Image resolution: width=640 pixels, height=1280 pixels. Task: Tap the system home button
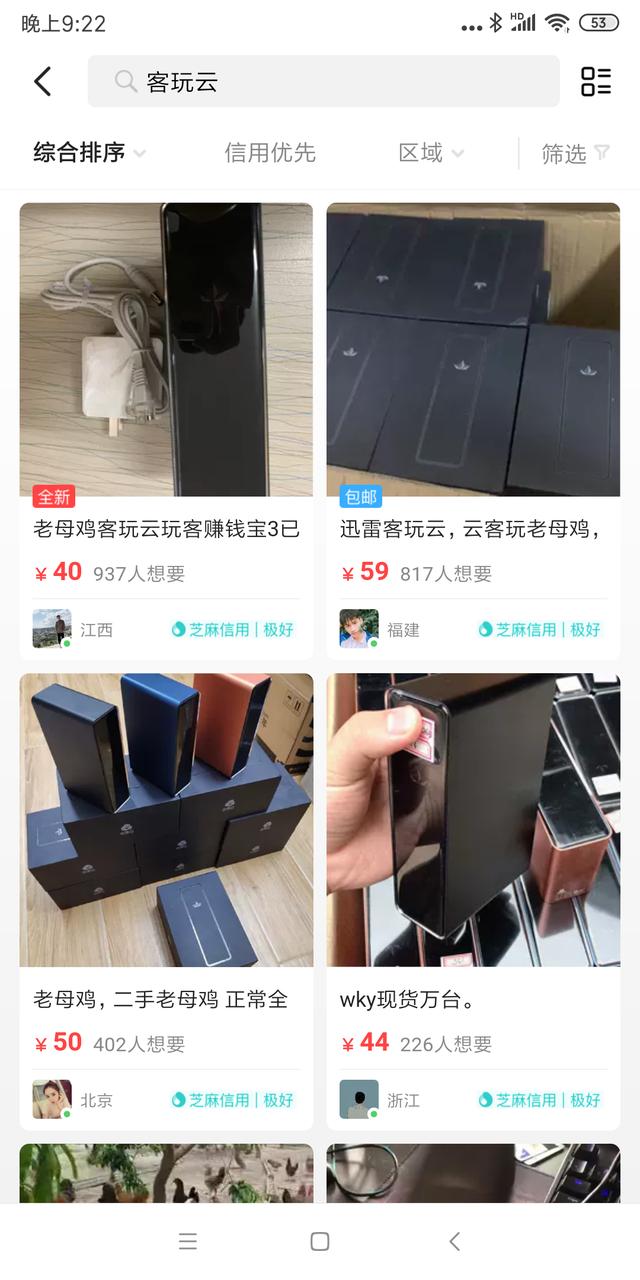tap(320, 1241)
